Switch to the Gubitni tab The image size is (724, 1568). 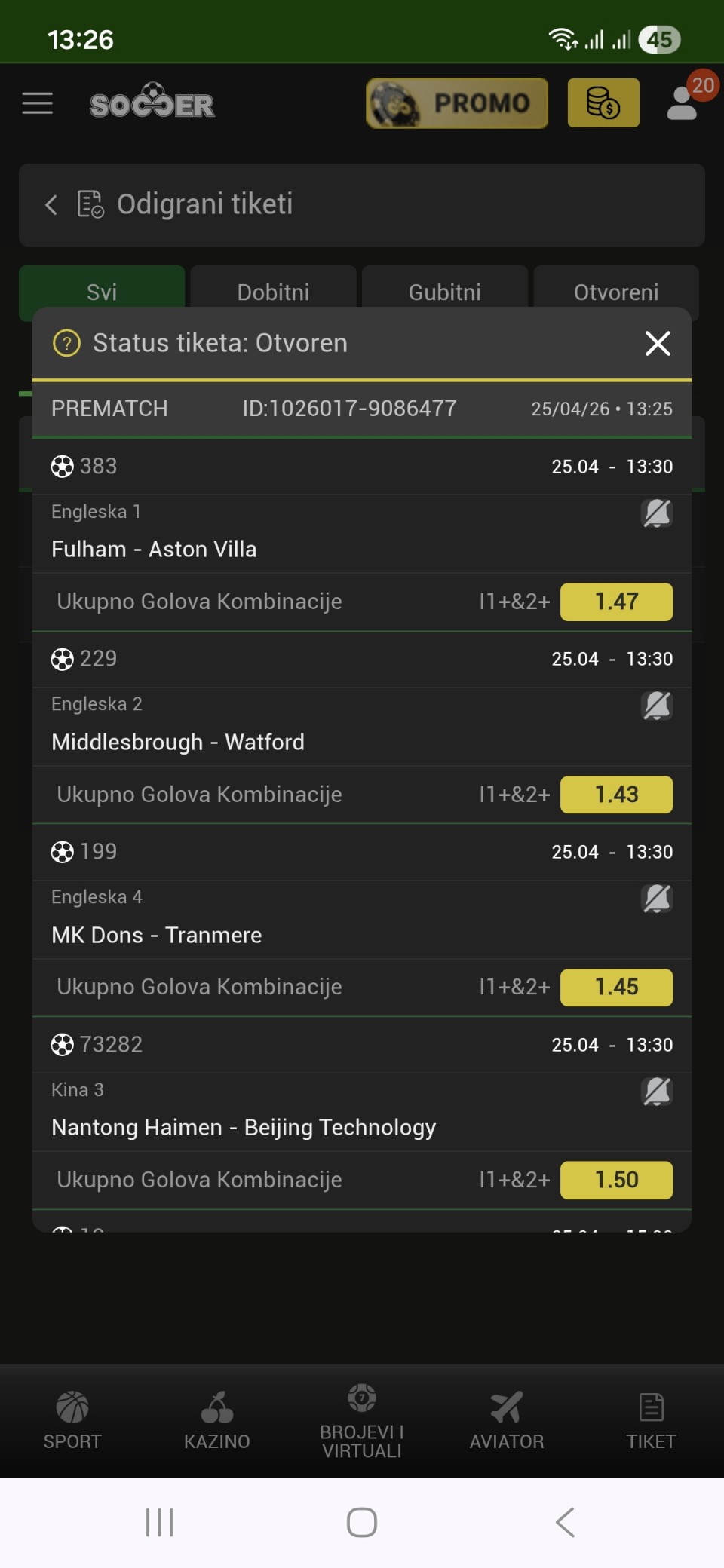[x=444, y=290]
